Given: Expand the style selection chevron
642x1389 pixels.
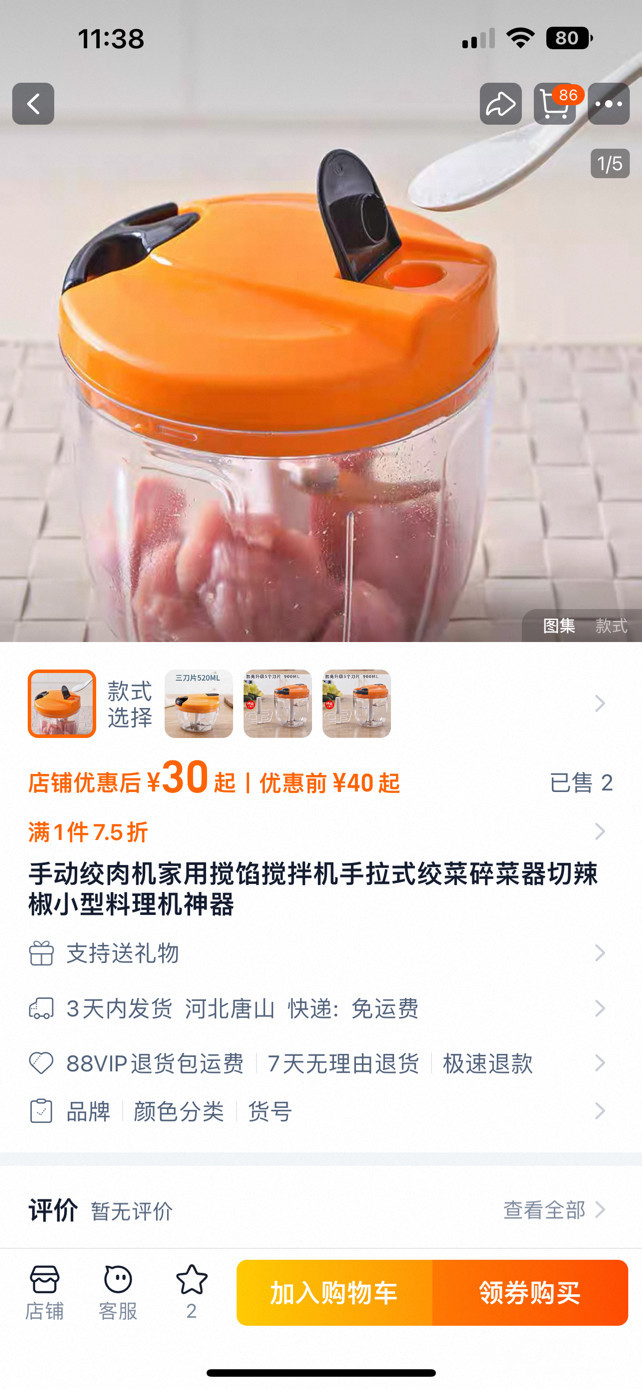Looking at the screenshot, I should 600,704.
